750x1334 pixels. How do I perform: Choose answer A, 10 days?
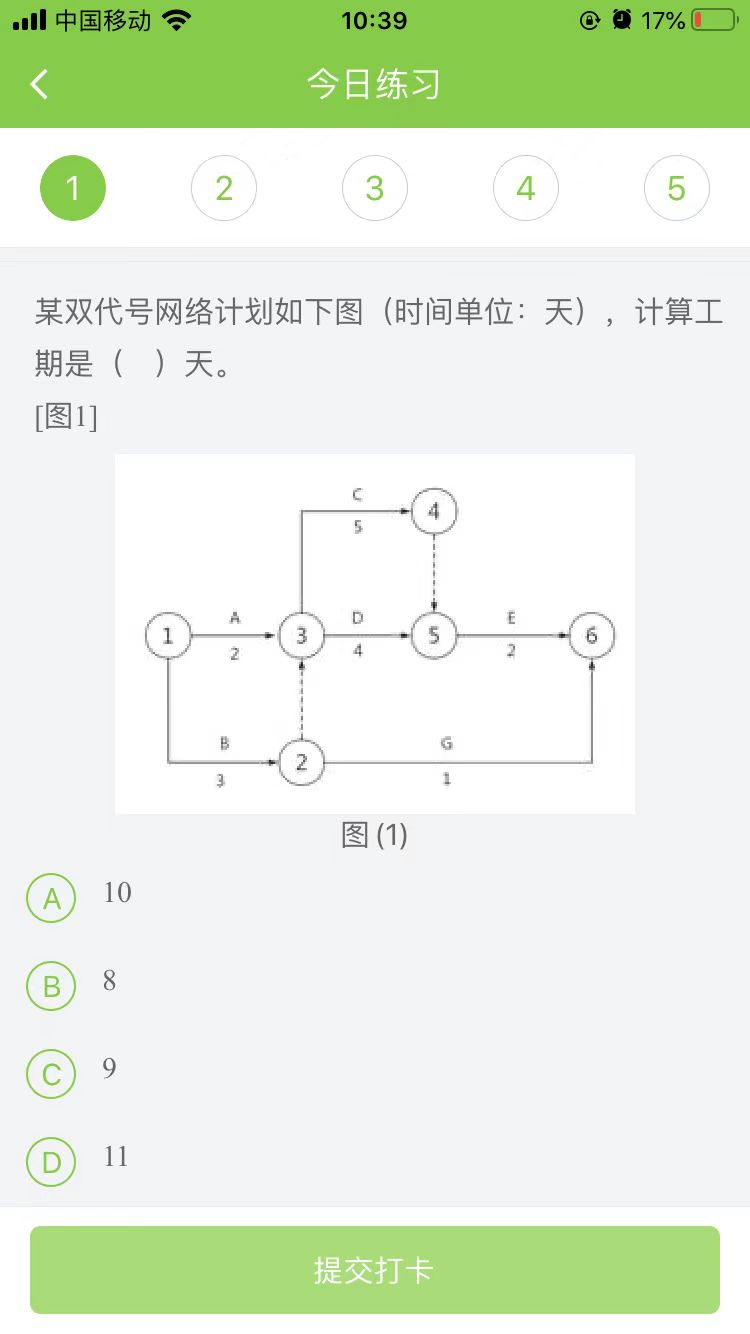[51, 898]
